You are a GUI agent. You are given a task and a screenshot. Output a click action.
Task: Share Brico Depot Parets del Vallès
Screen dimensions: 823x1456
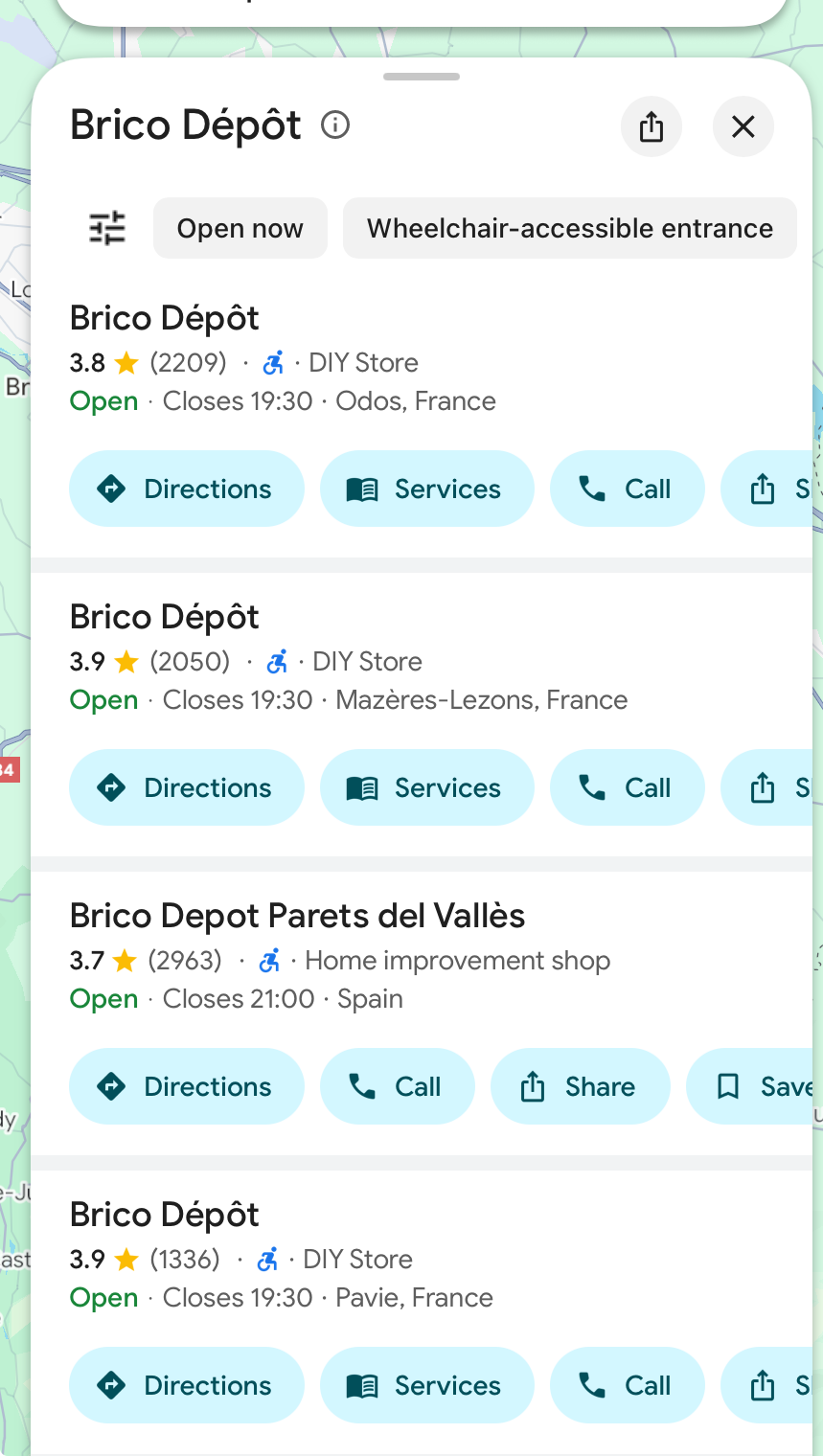pos(580,1086)
